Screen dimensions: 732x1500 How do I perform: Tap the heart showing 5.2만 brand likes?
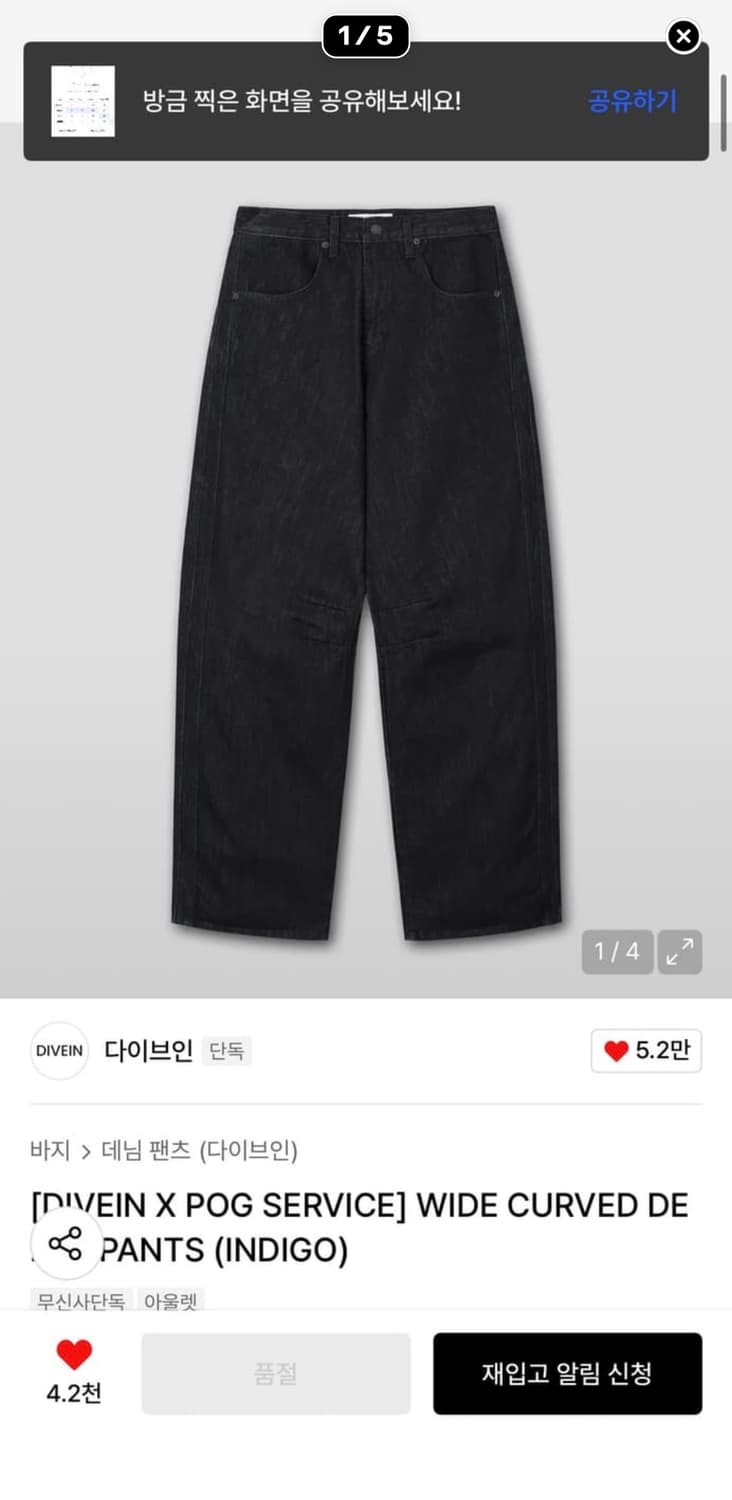tap(645, 1051)
